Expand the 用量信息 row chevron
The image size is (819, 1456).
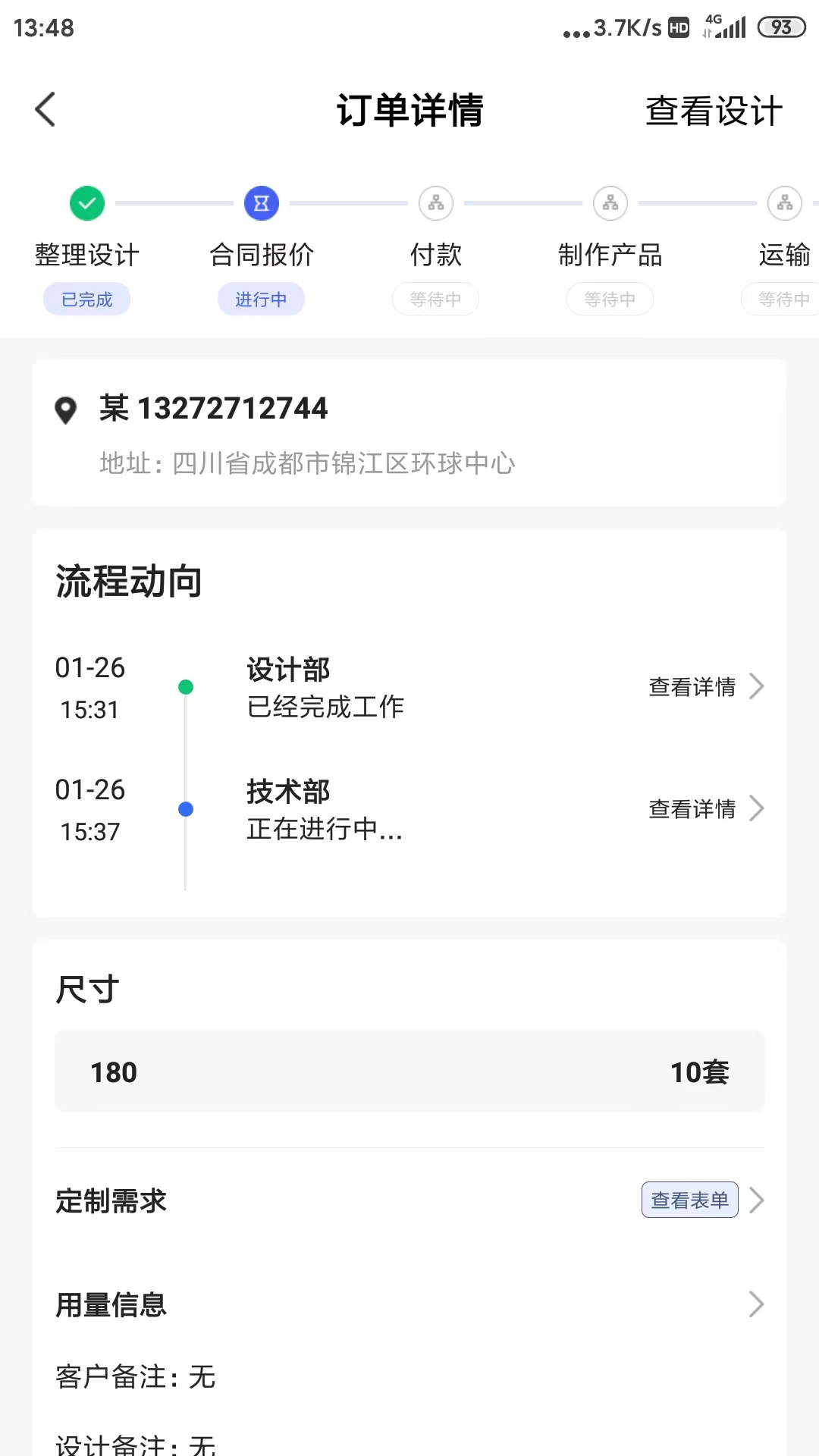756,1304
